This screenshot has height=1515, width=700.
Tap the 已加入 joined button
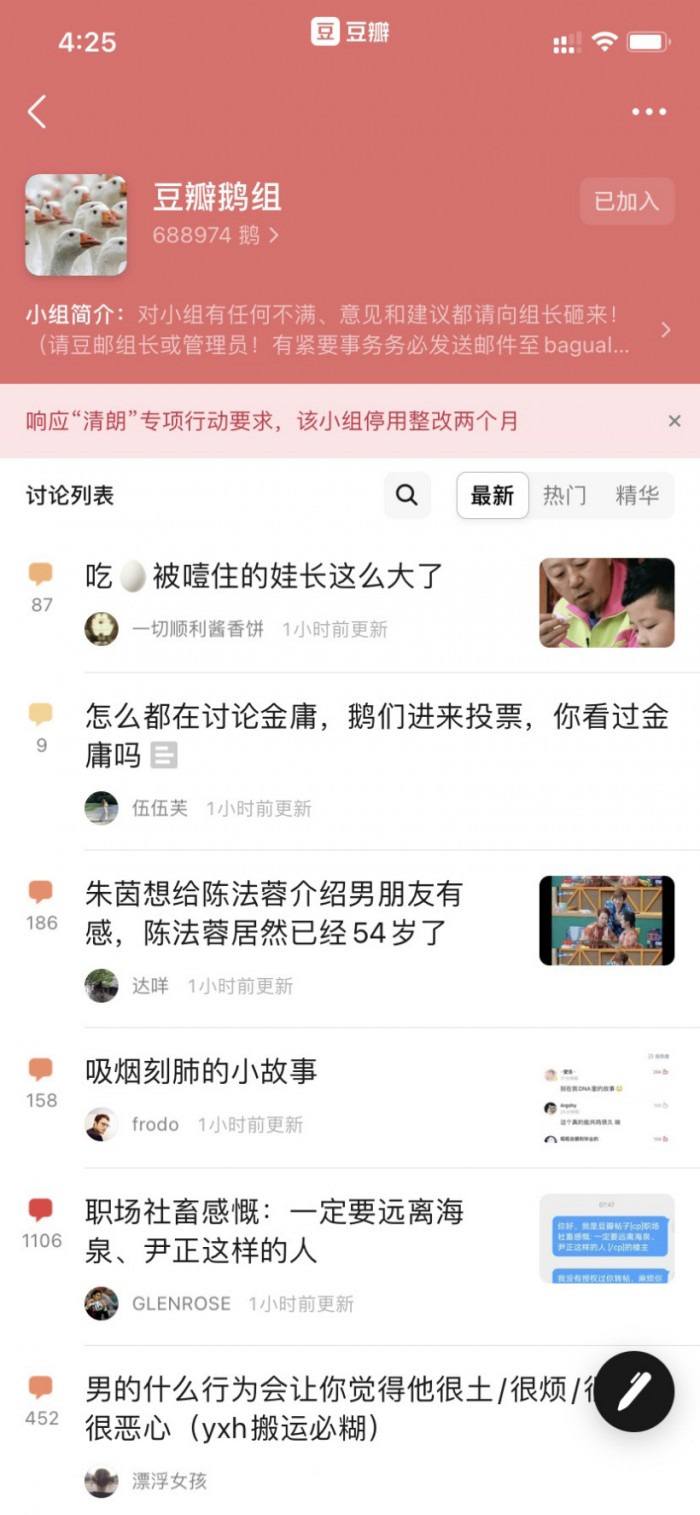[x=626, y=201]
